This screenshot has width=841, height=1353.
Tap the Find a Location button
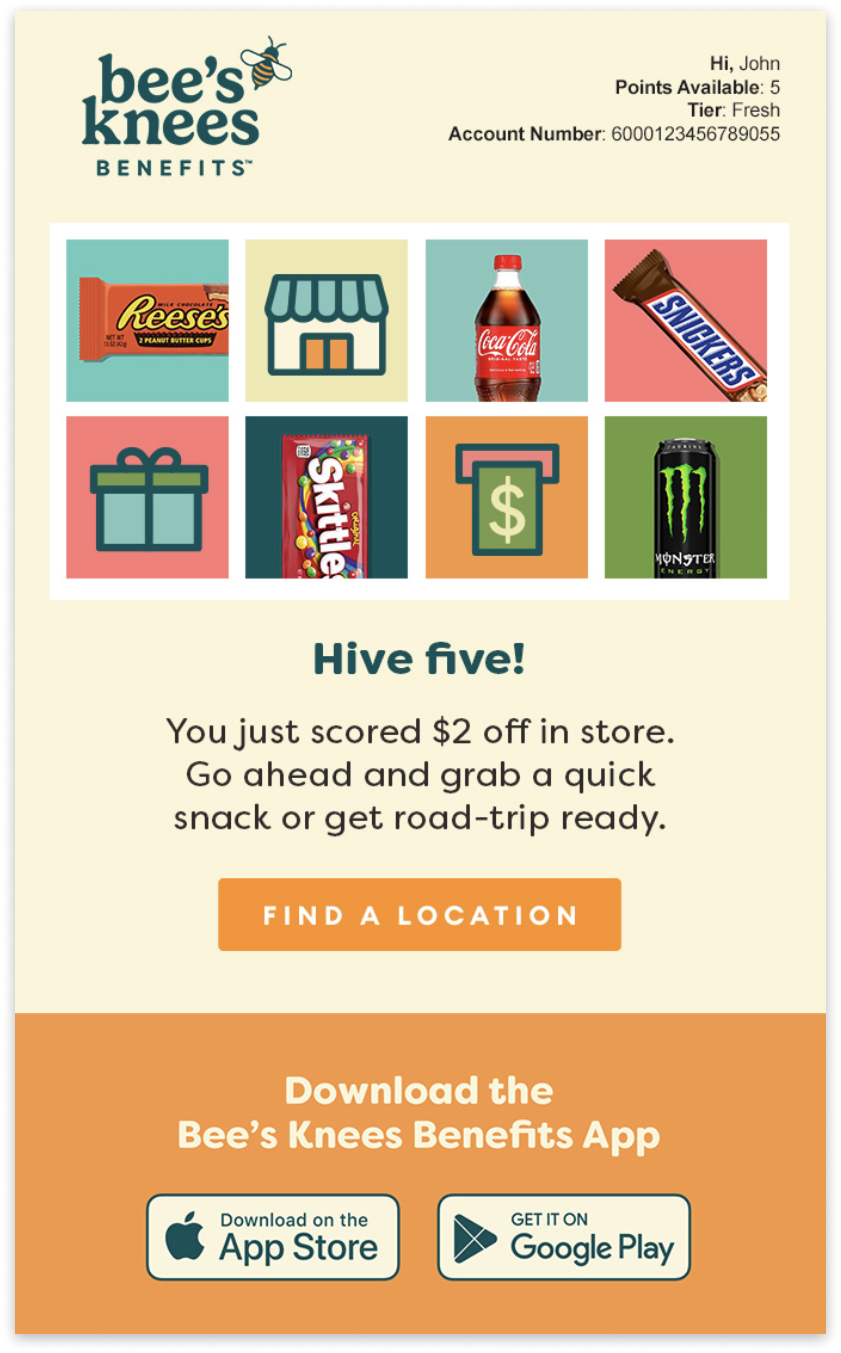[x=419, y=914]
